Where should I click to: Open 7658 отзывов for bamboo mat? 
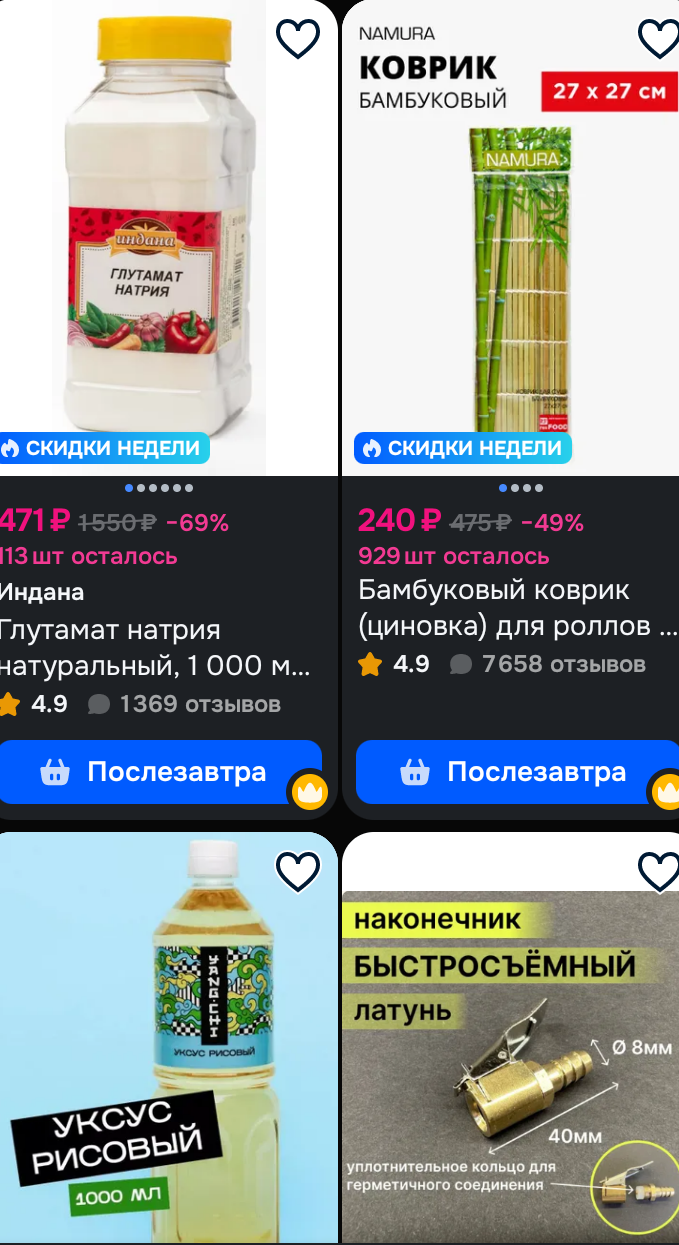[x=548, y=664]
